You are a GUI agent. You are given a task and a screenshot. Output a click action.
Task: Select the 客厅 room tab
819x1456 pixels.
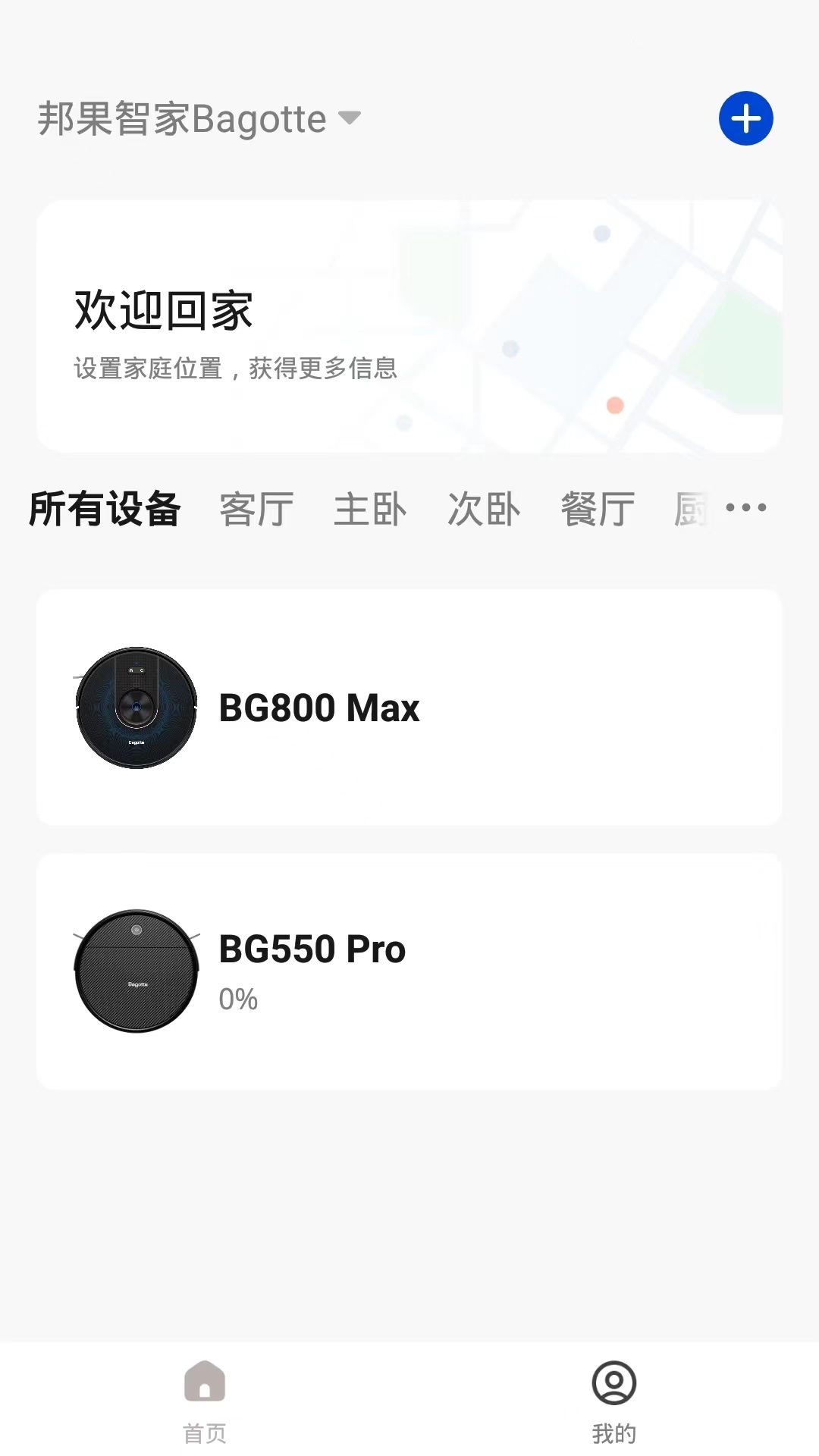click(256, 508)
